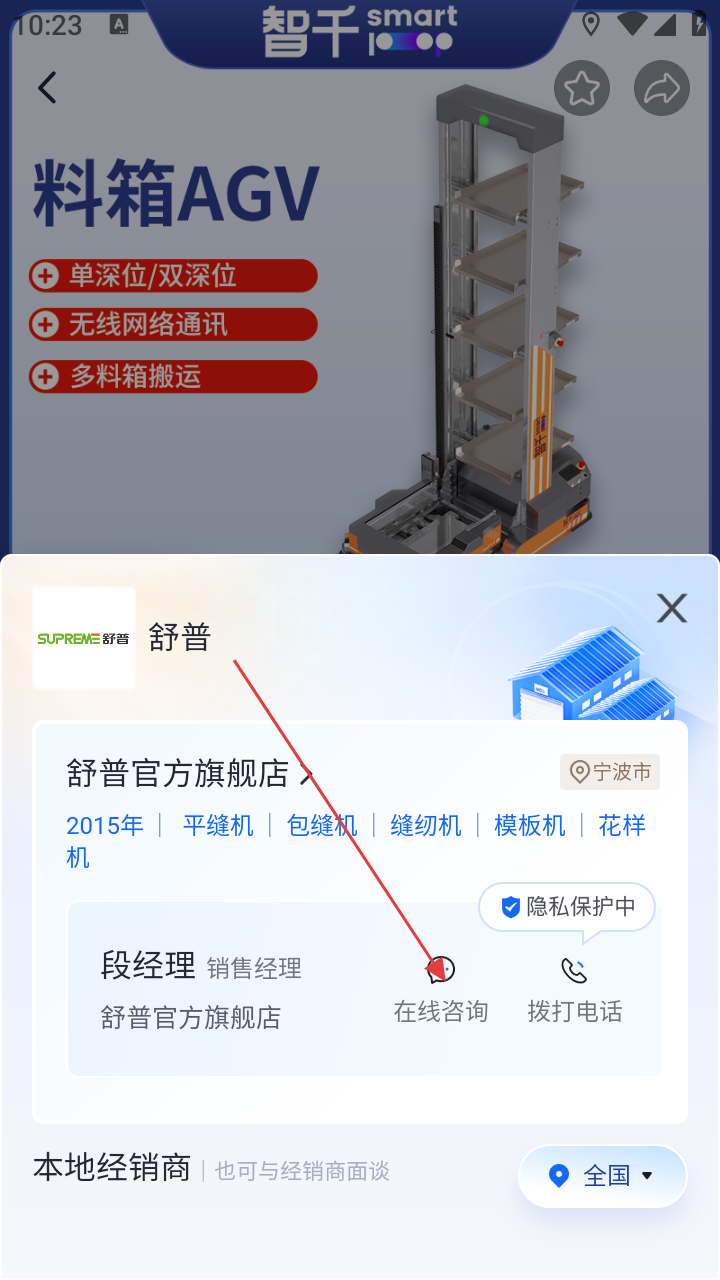This screenshot has width=720, height=1280.
Task: Close the 舒普 store panel
Action: point(671,608)
